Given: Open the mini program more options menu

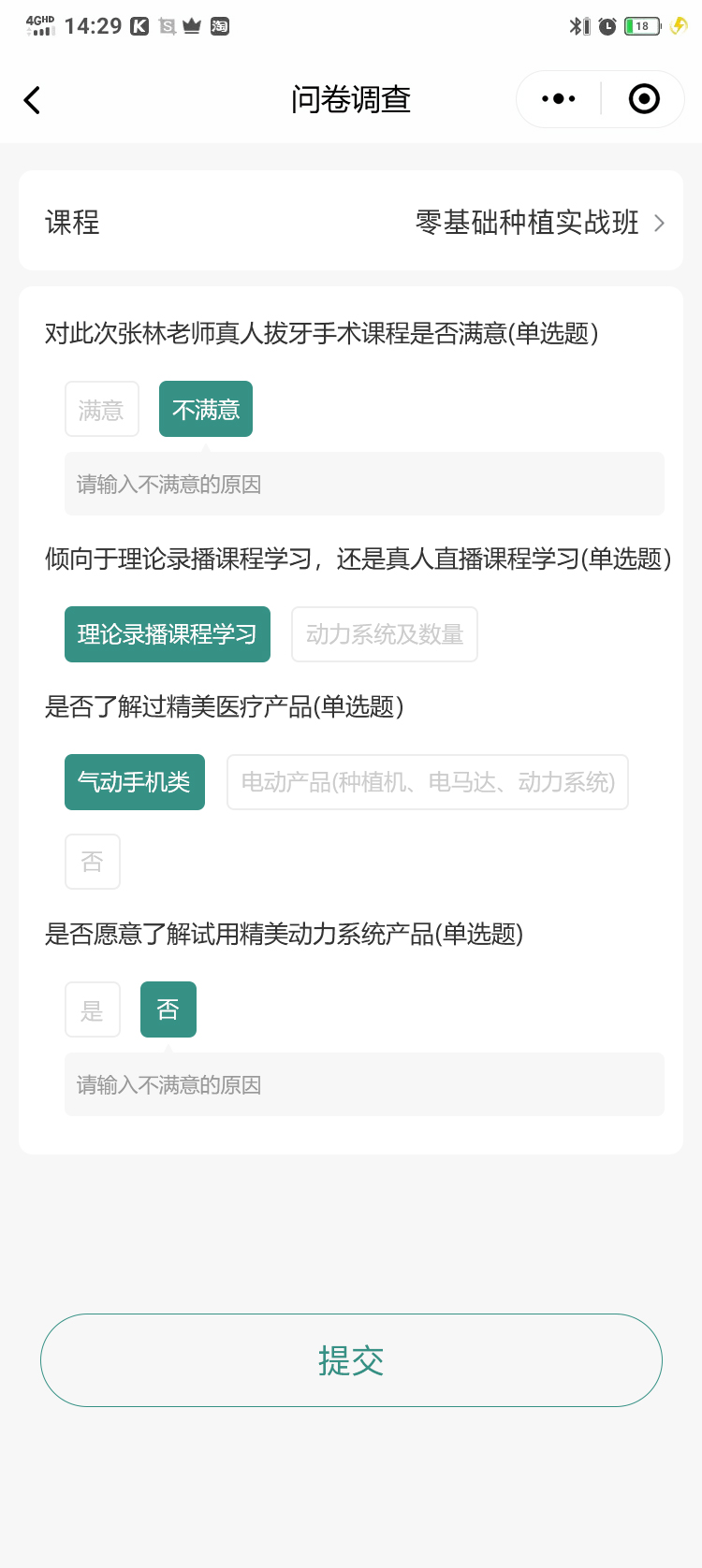Looking at the screenshot, I should coord(559,99).
